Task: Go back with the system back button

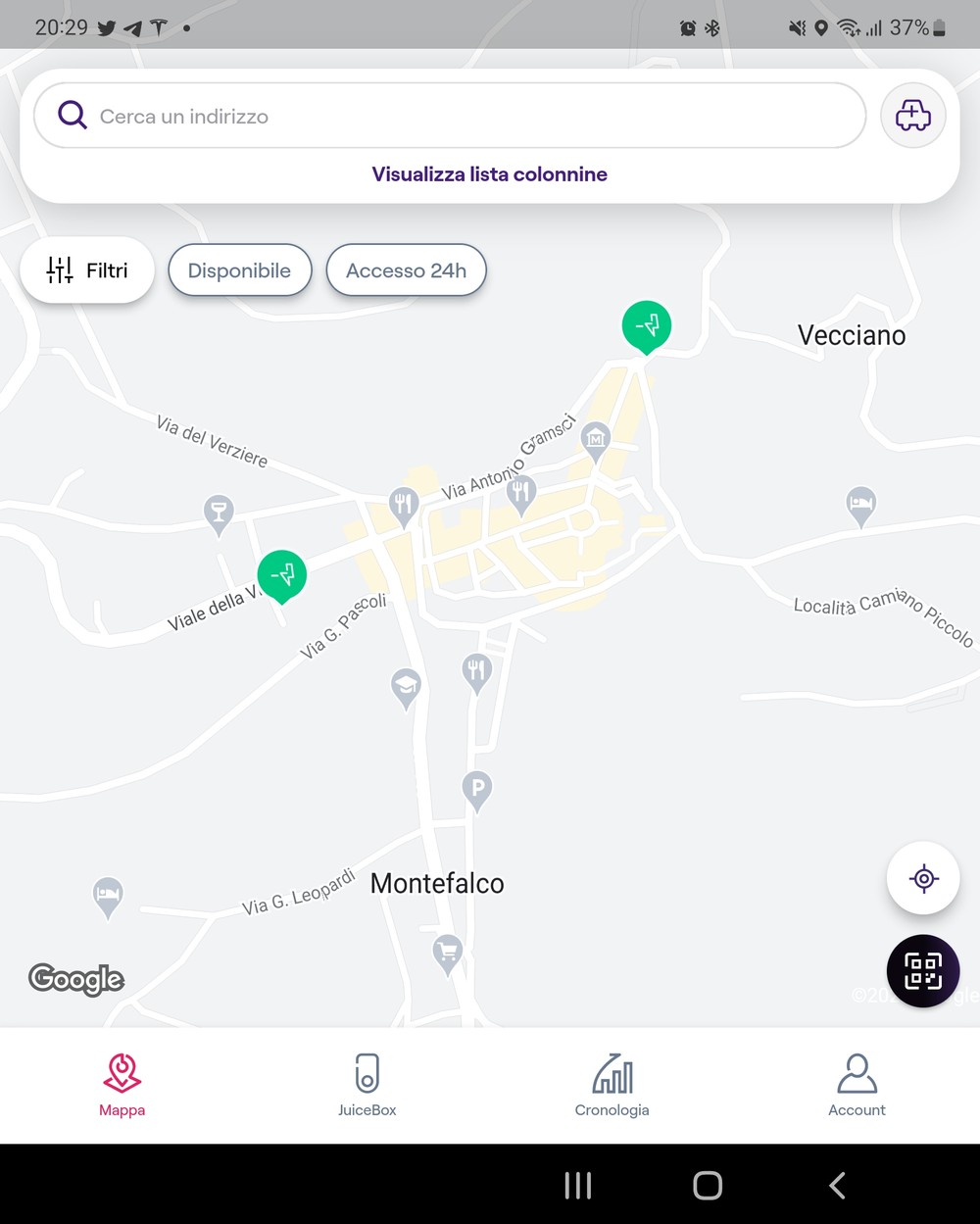Action: pos(837,1186)
